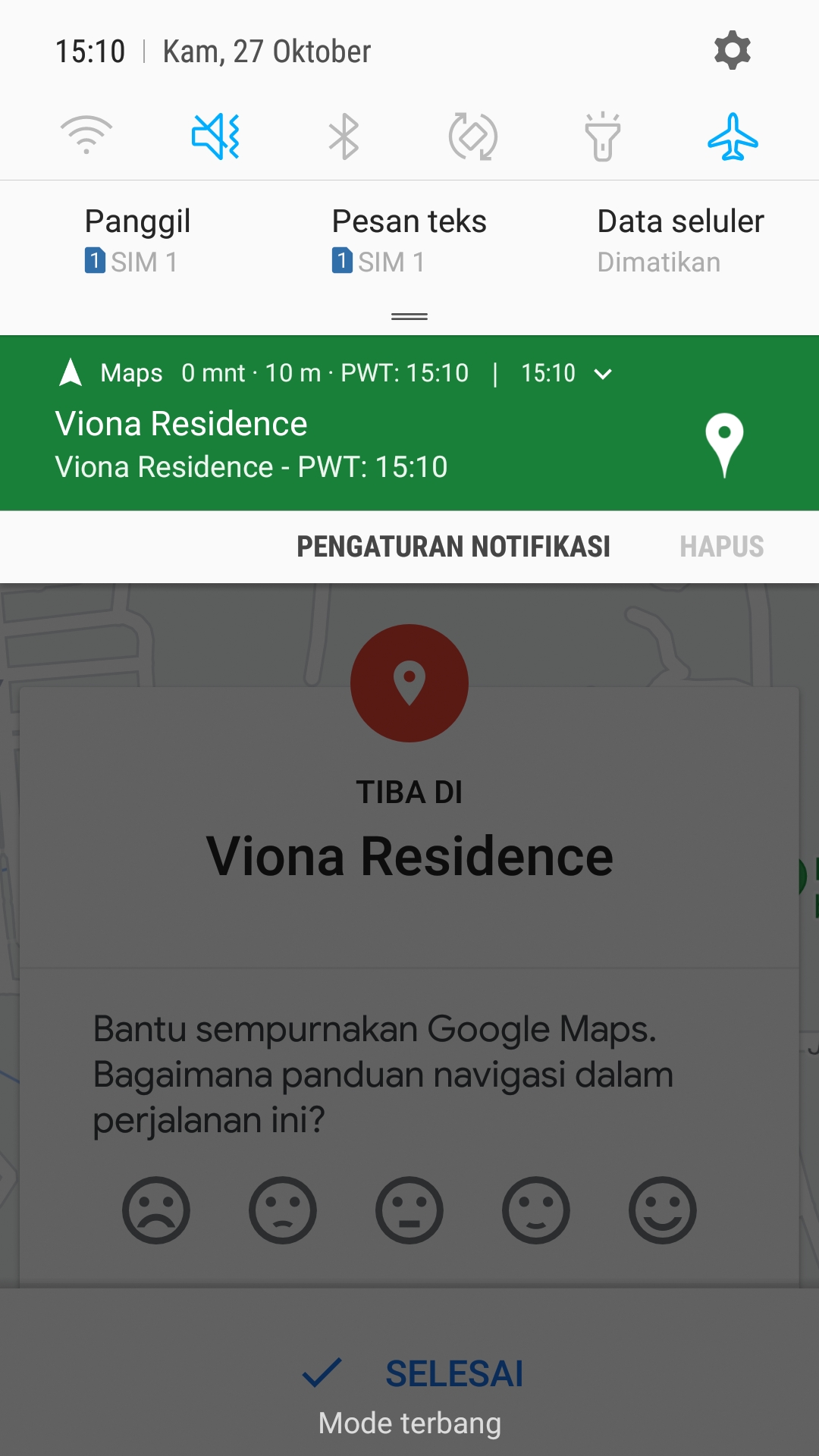This screenshot has height=1456, width=819.
Task: Expand the quick settings panel handle
Action: (x=409, y=316)
